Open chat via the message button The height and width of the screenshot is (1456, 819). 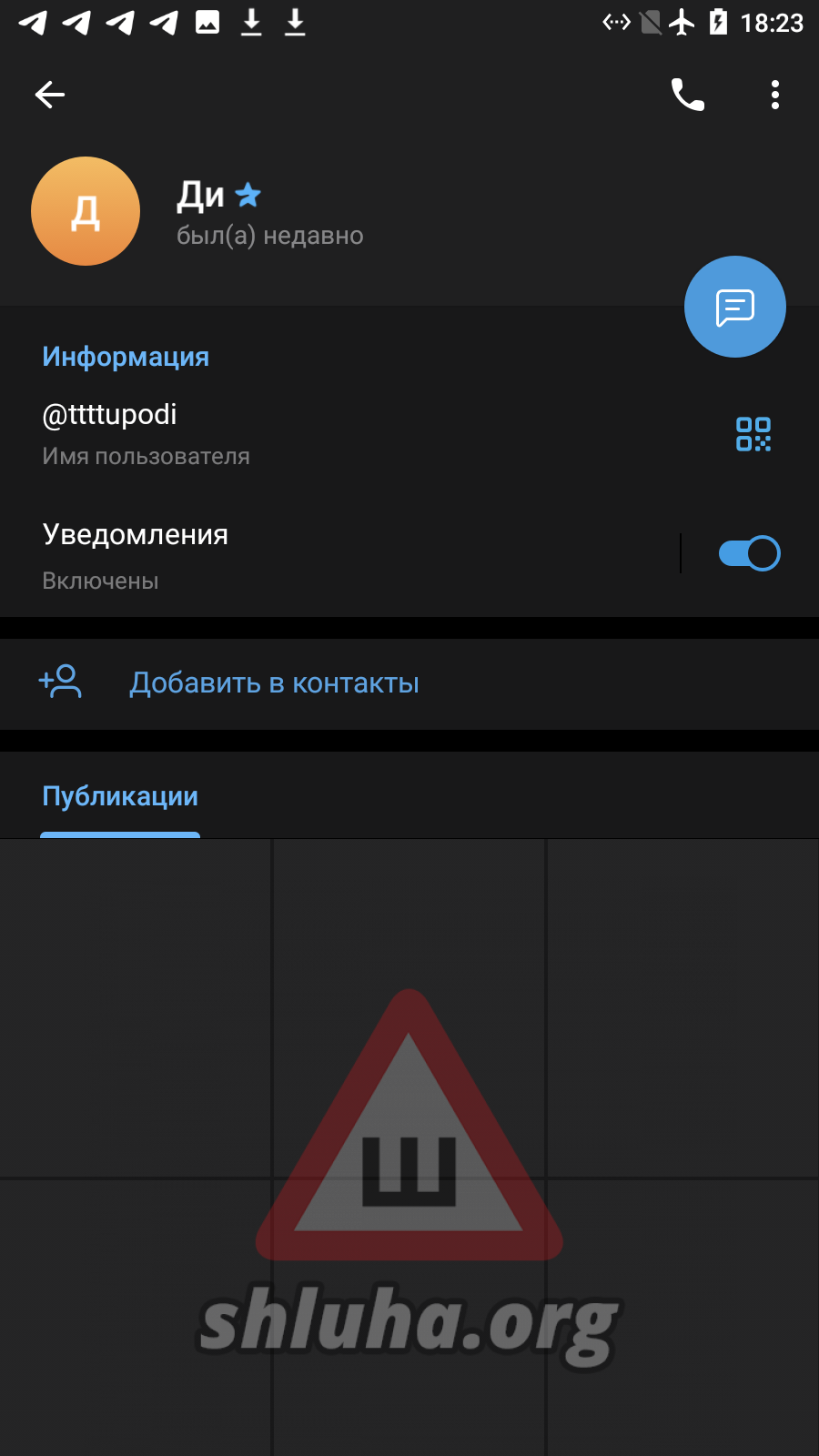734,308
